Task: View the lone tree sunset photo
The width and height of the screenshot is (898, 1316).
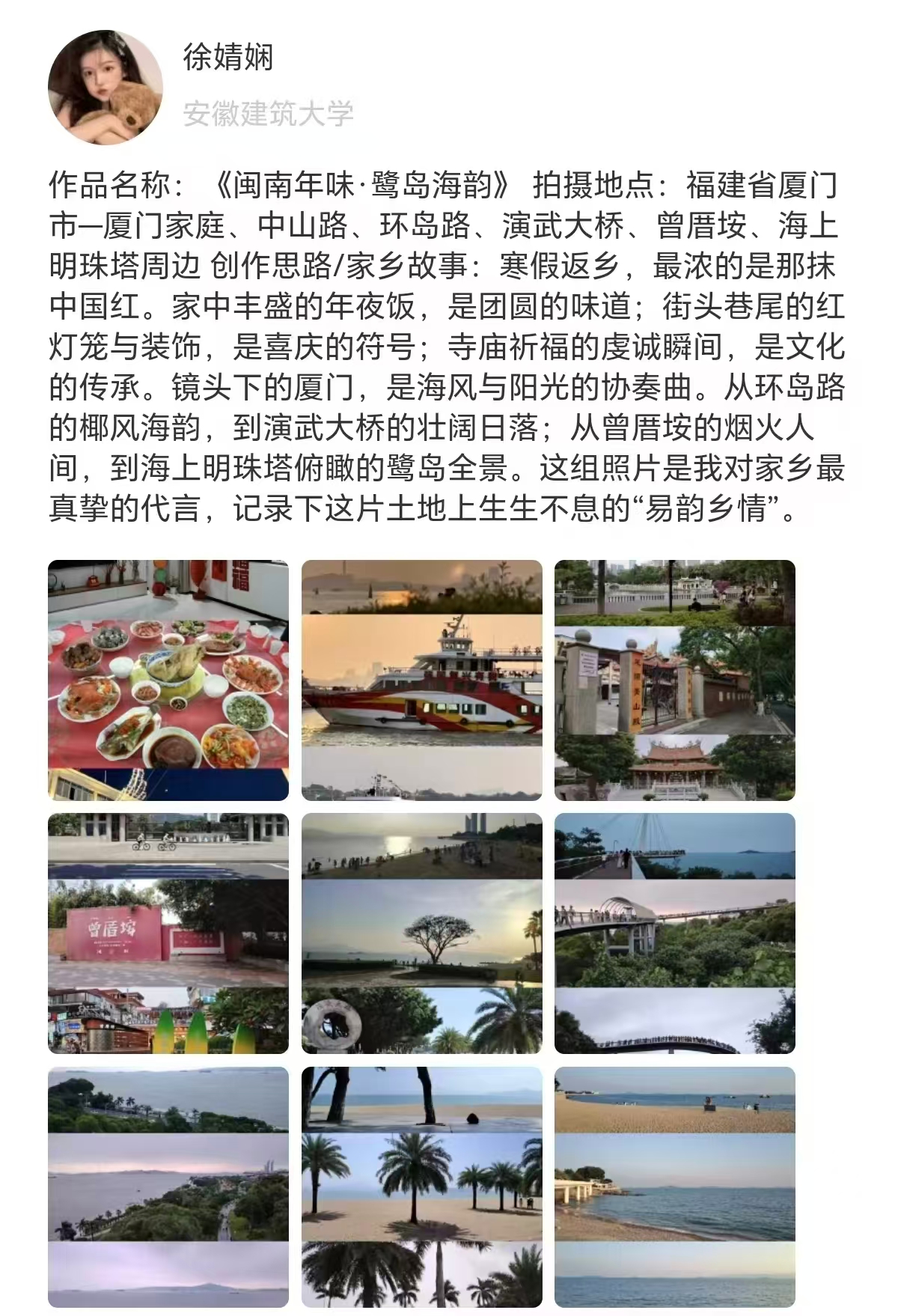Action: tap(421, 933)
